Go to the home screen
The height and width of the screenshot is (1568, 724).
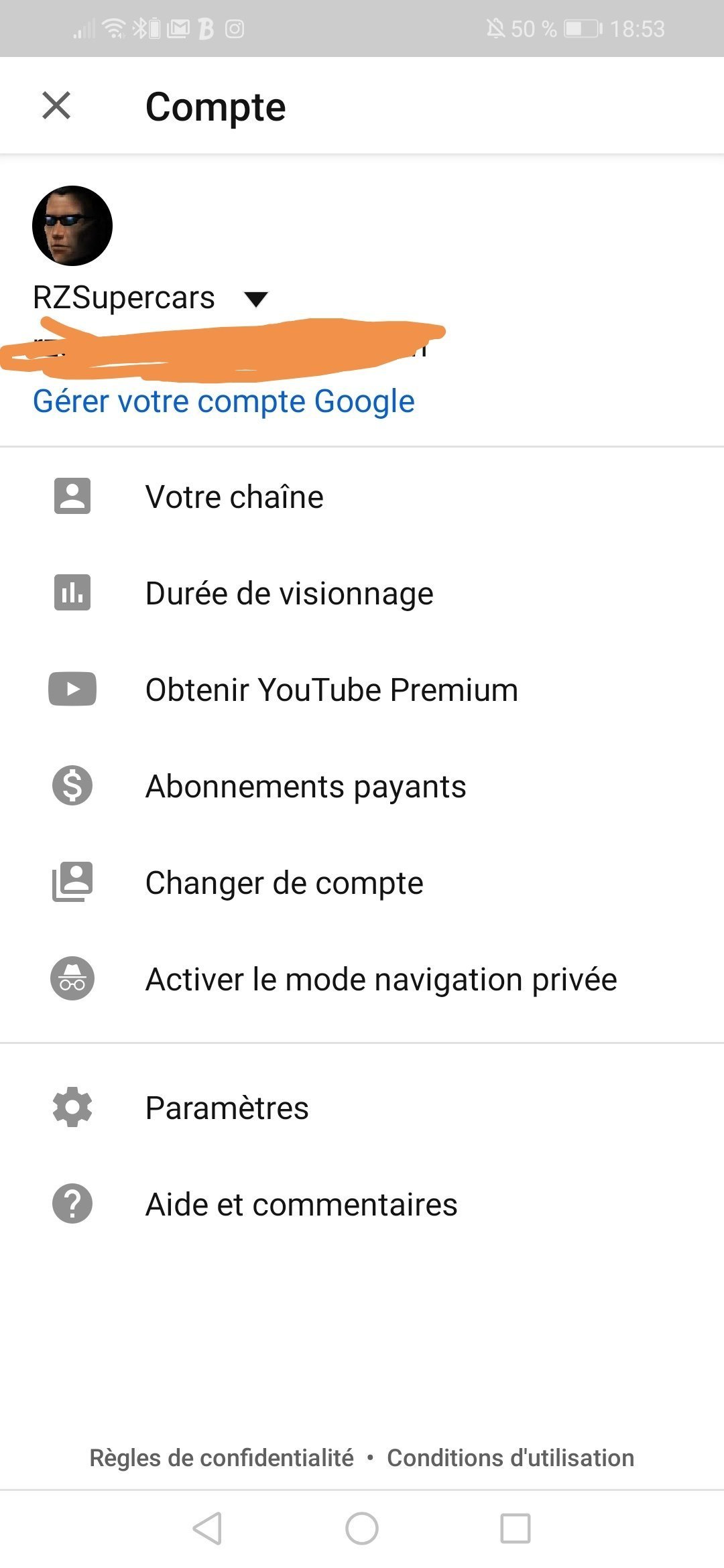coord(362,1528)
